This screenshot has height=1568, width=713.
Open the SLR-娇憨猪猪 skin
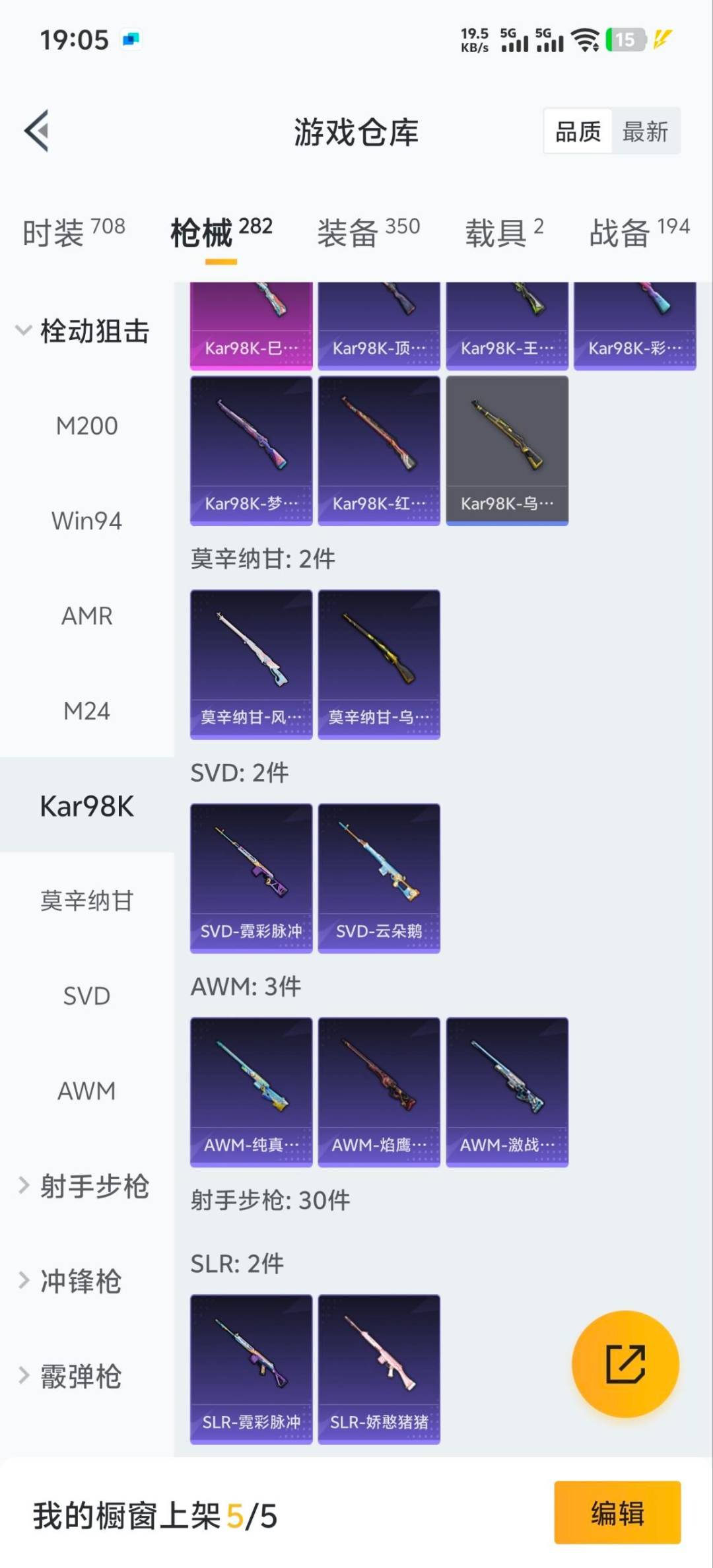[x=379, y=1369]
